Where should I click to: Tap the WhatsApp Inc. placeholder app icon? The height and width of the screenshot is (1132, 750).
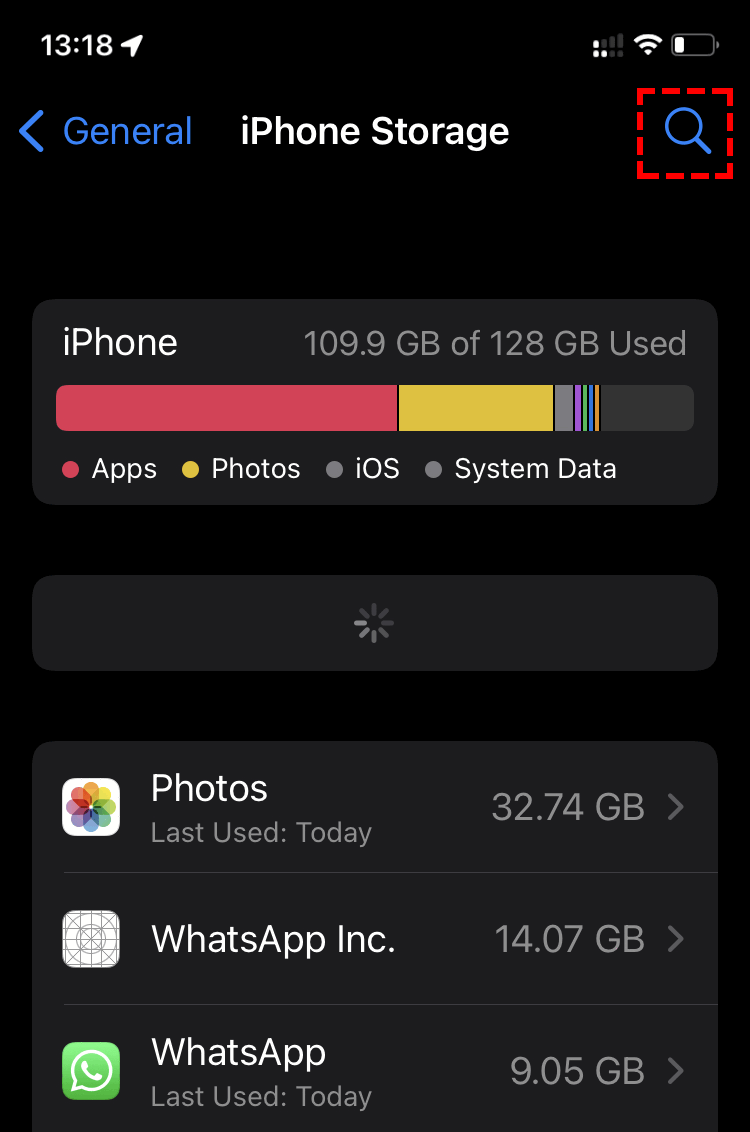pyautogui.click(x=91, y=938)
